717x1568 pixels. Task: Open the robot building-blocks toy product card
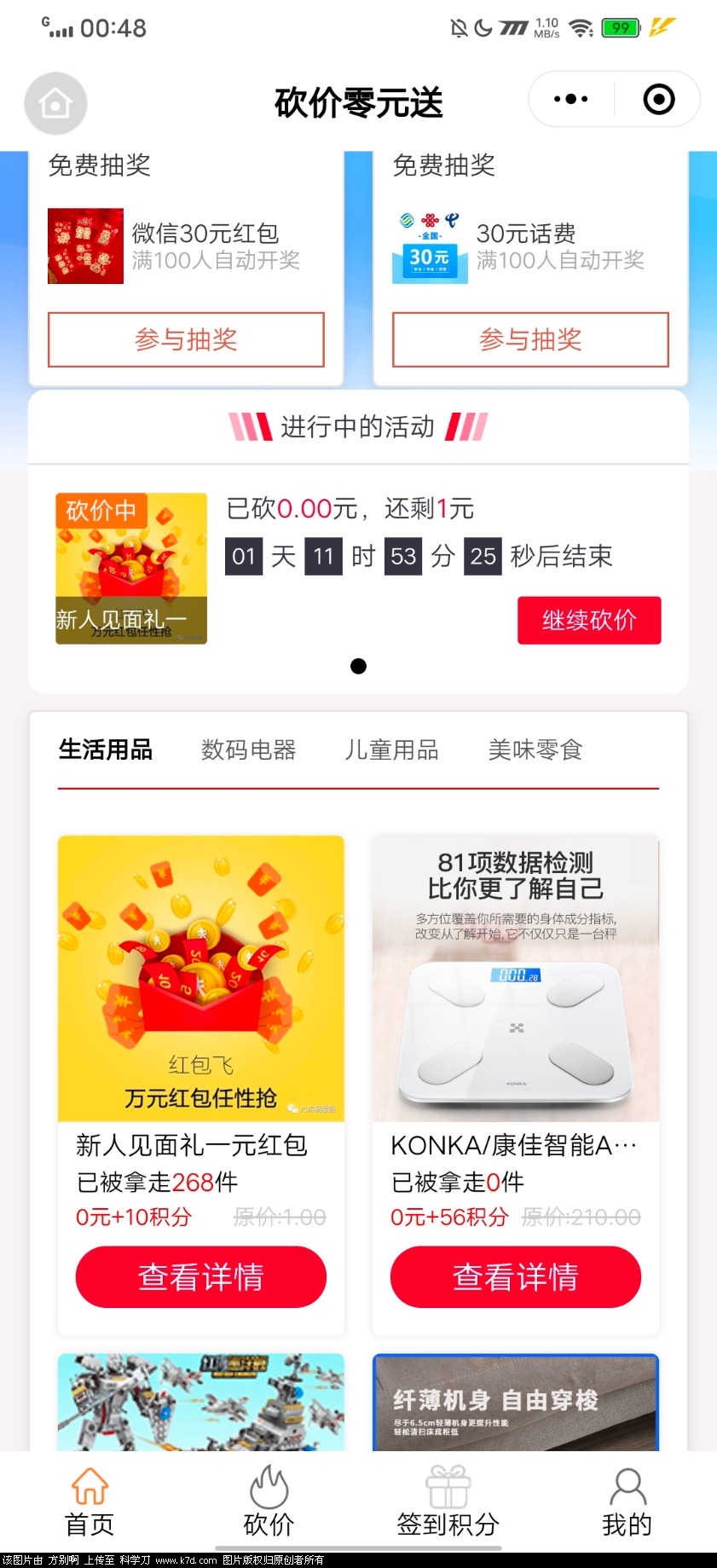[201, 1402]
